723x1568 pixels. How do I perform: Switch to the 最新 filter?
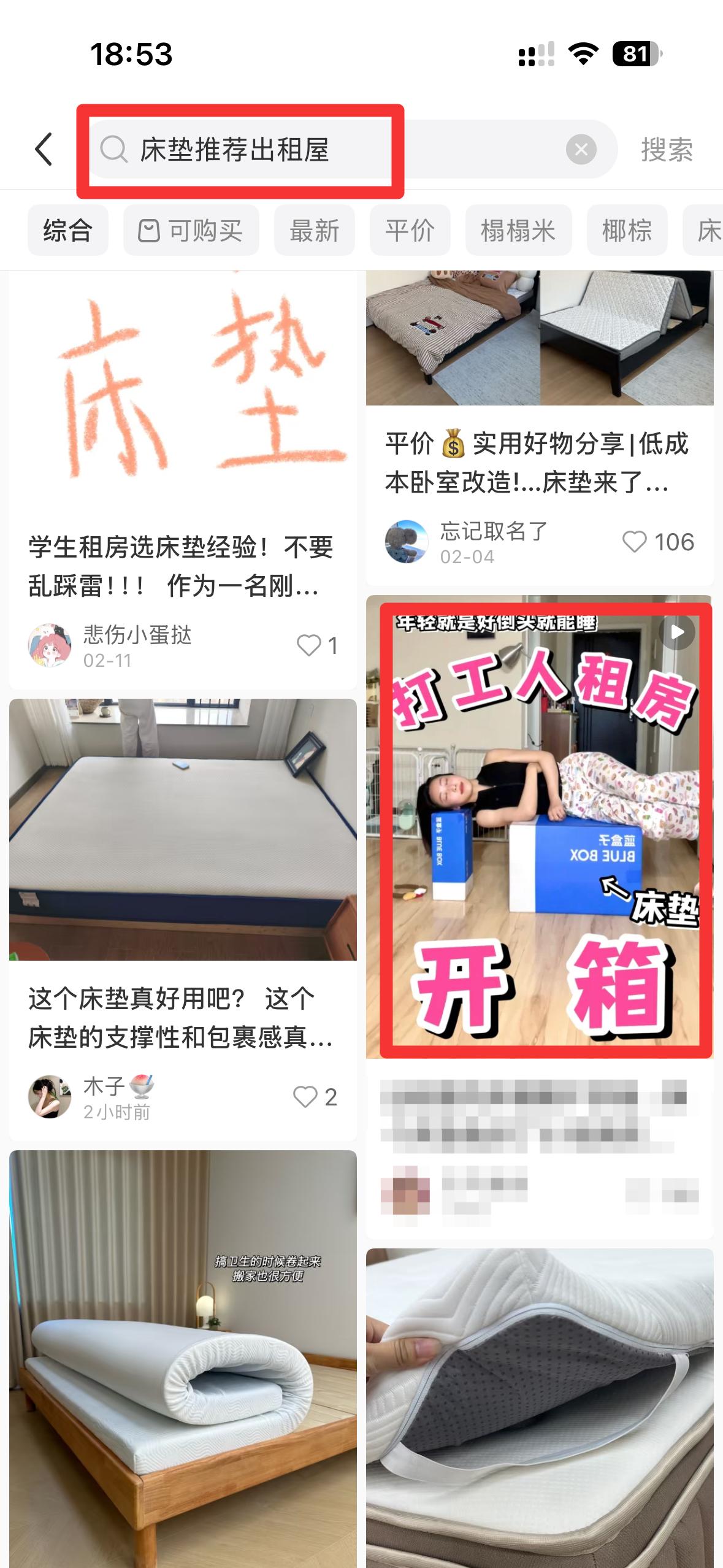tap(314, 231)
